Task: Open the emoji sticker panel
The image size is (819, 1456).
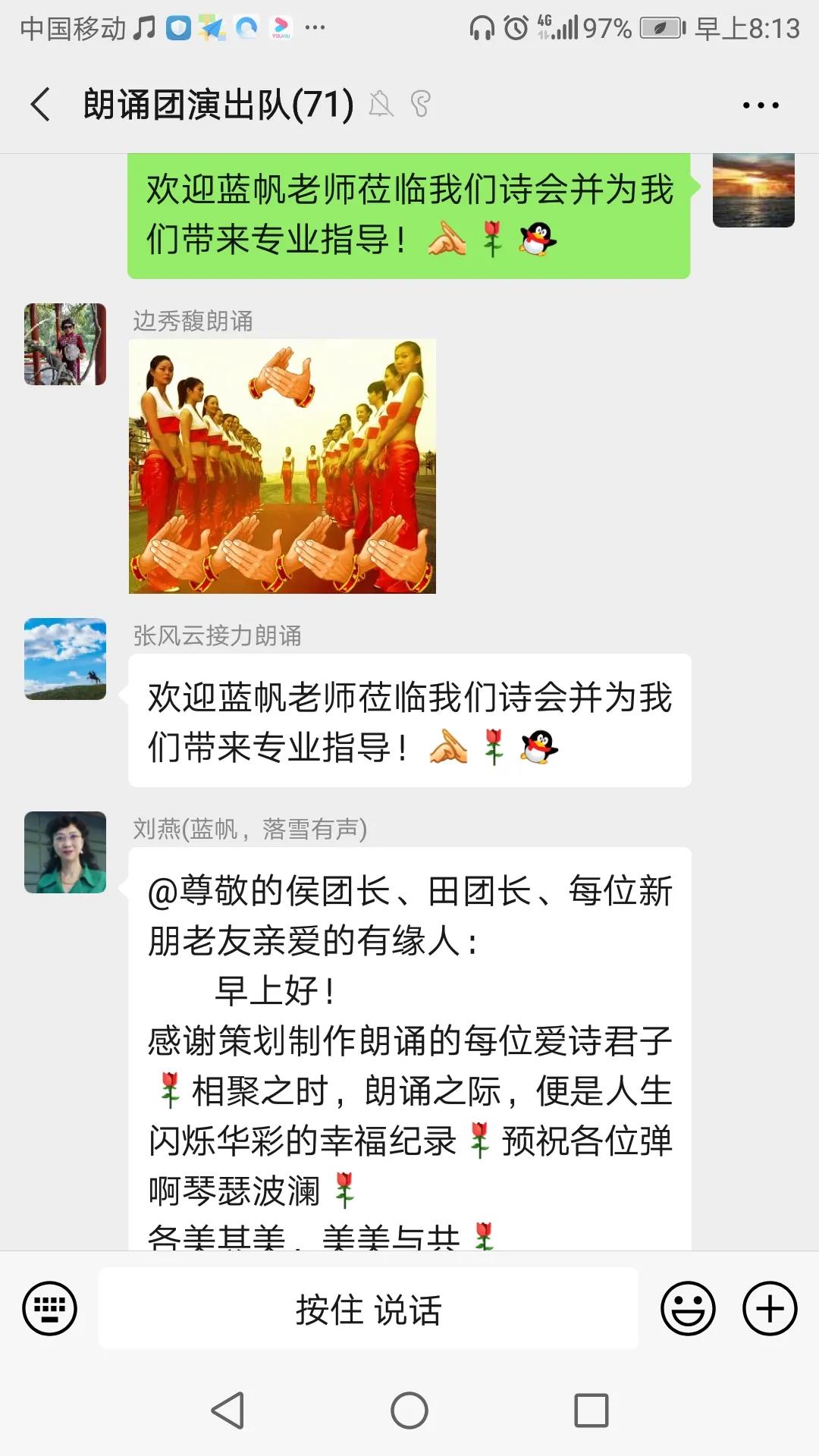Action: (x=688, y=1308)
